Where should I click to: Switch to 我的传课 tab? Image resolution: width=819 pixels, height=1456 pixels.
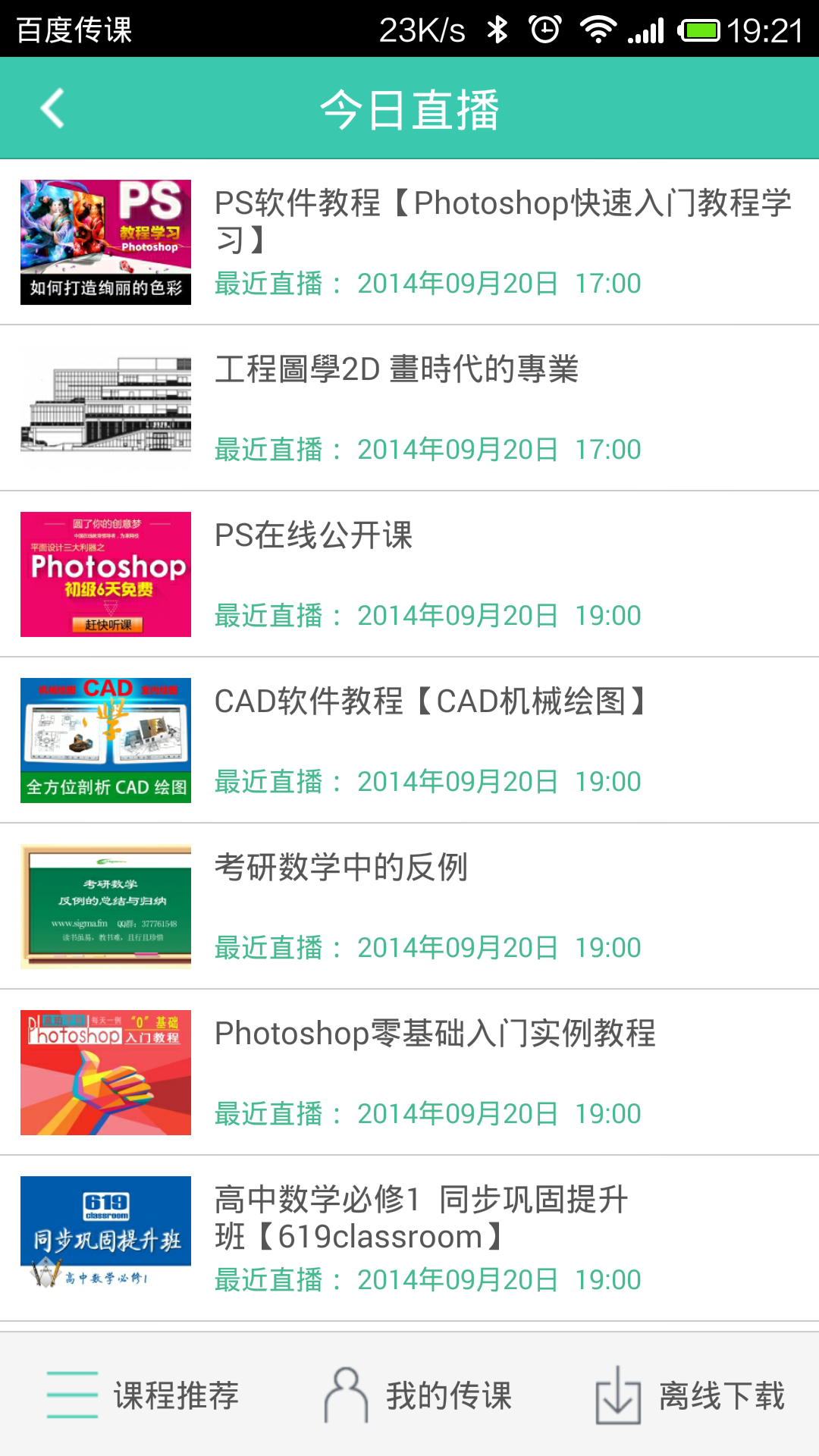[x=419, y=1395]
